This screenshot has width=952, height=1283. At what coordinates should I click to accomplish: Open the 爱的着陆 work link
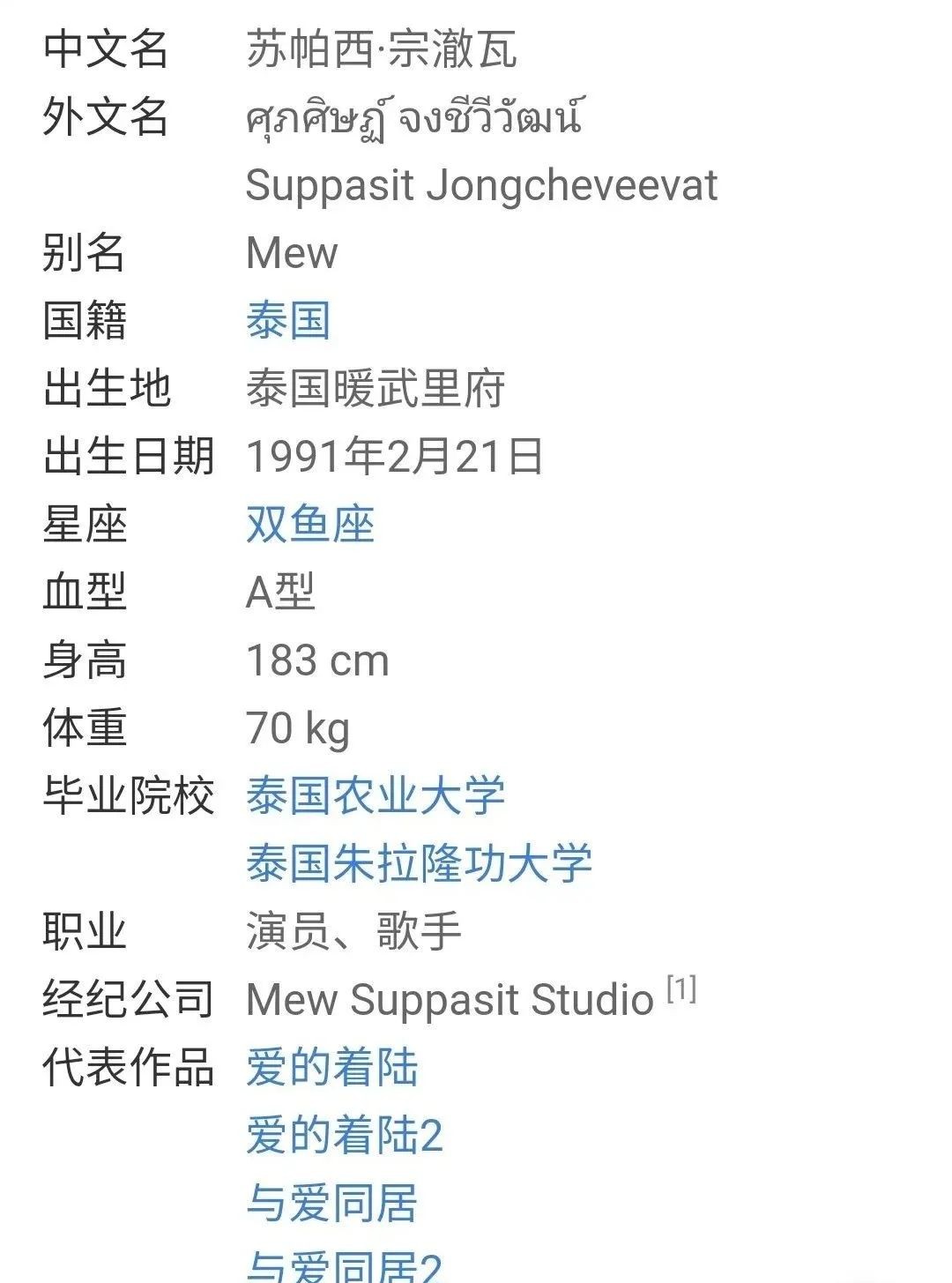[332, 1067]
